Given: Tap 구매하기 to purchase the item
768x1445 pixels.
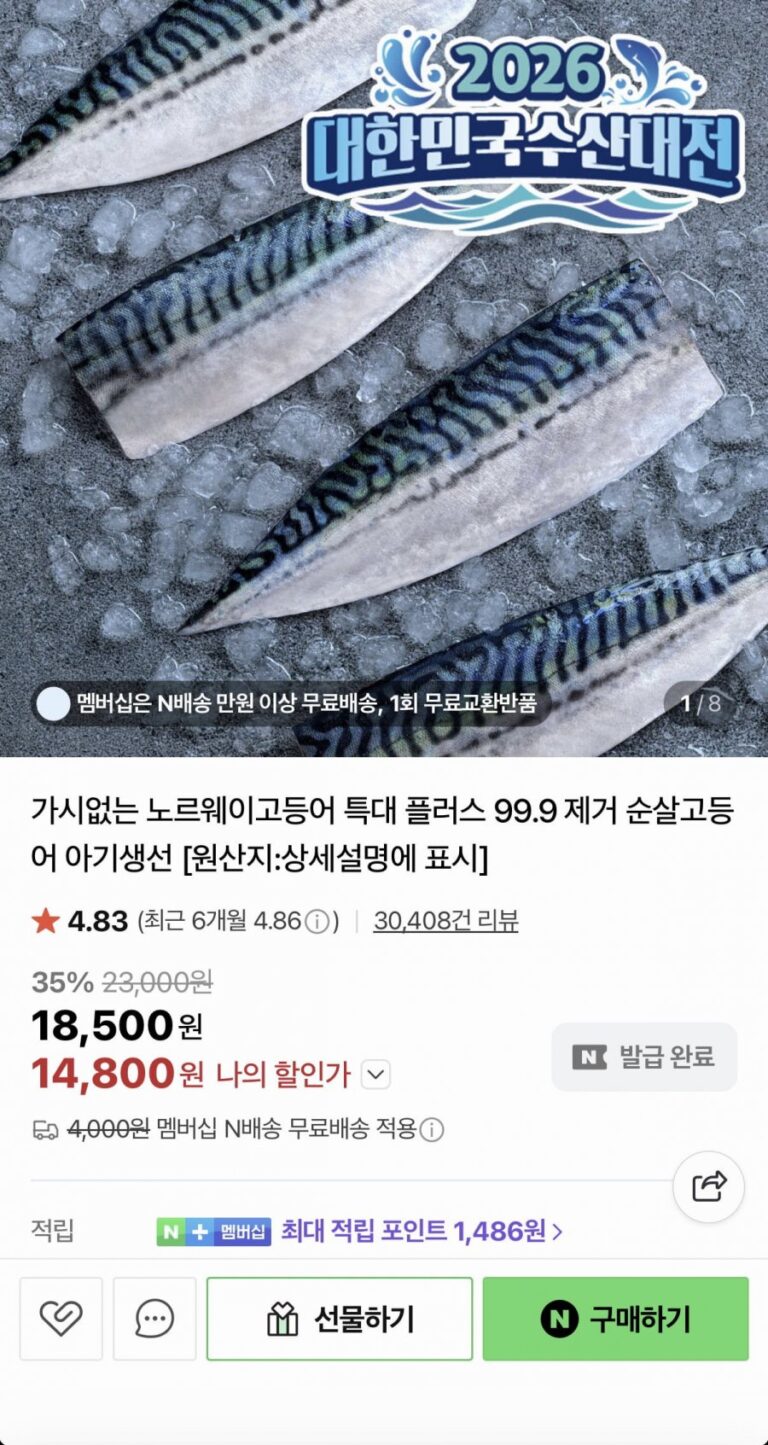Looking at the screenshot, I should click(615, 1319).
